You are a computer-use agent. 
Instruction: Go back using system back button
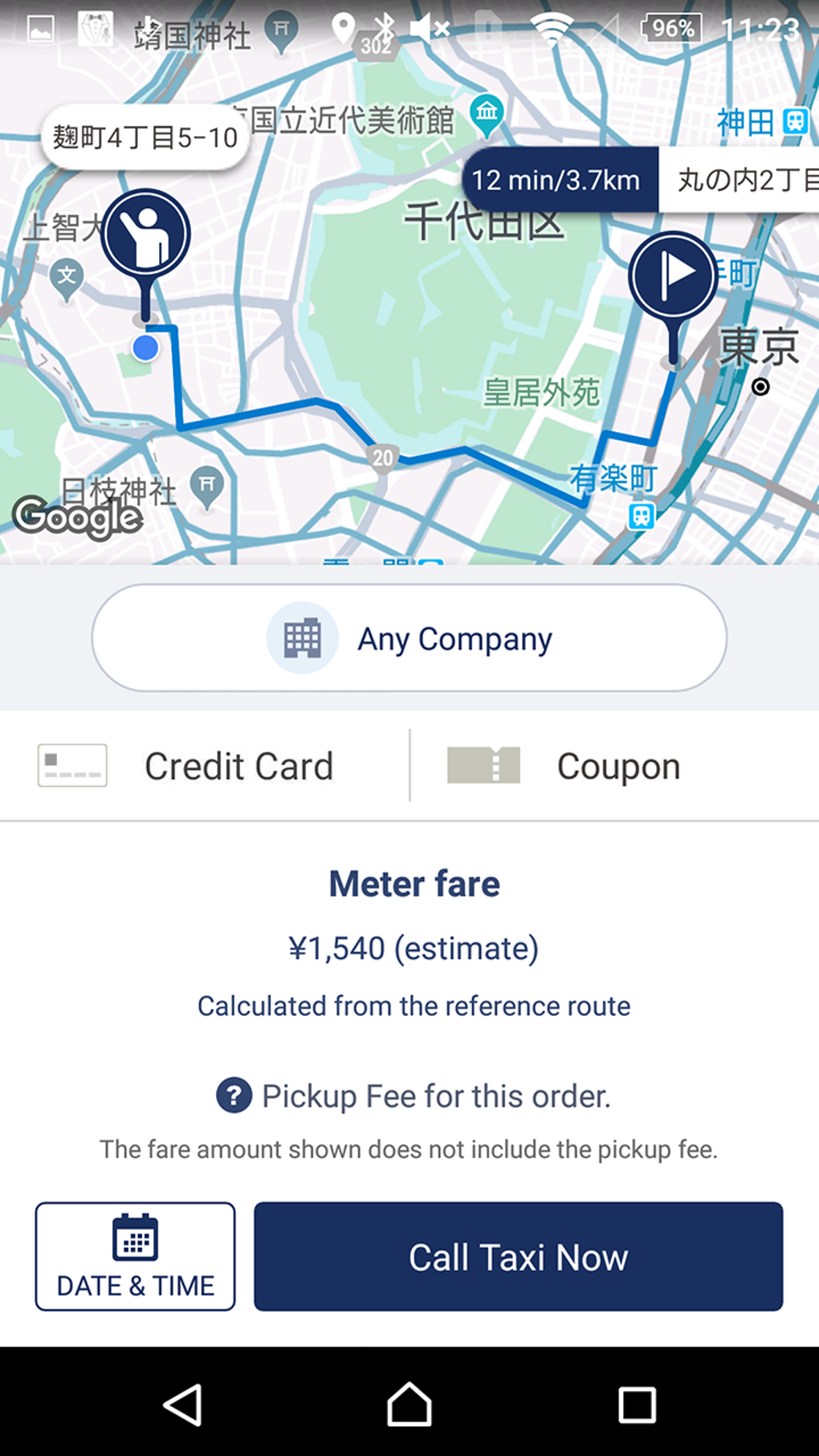(x=182, y=1405)
